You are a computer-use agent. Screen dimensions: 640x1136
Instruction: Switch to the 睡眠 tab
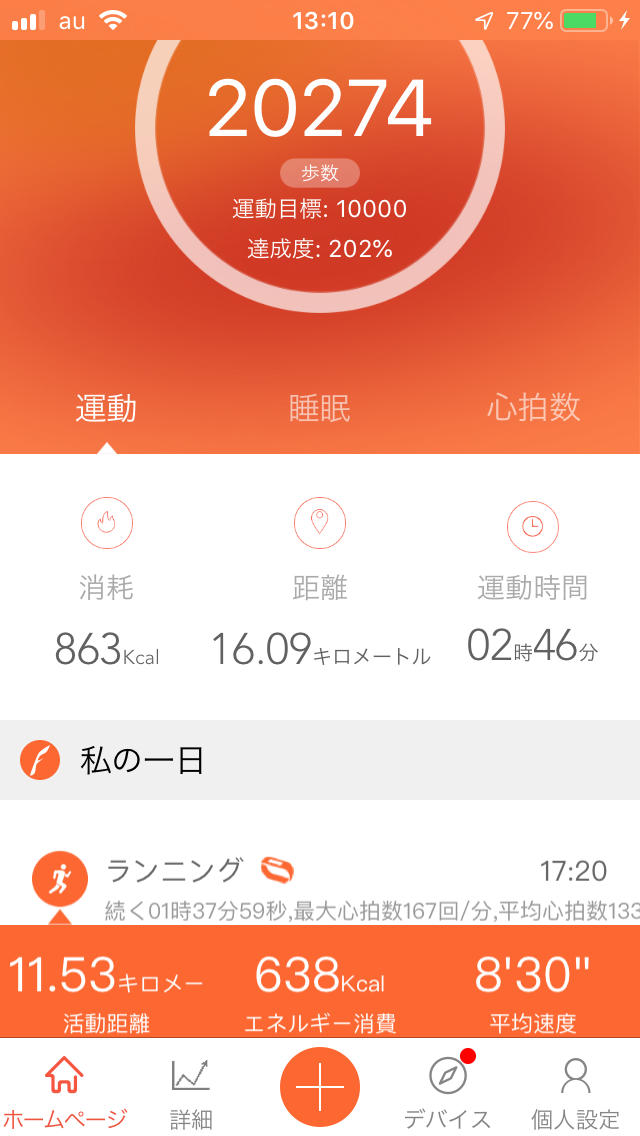click(320, 409)
